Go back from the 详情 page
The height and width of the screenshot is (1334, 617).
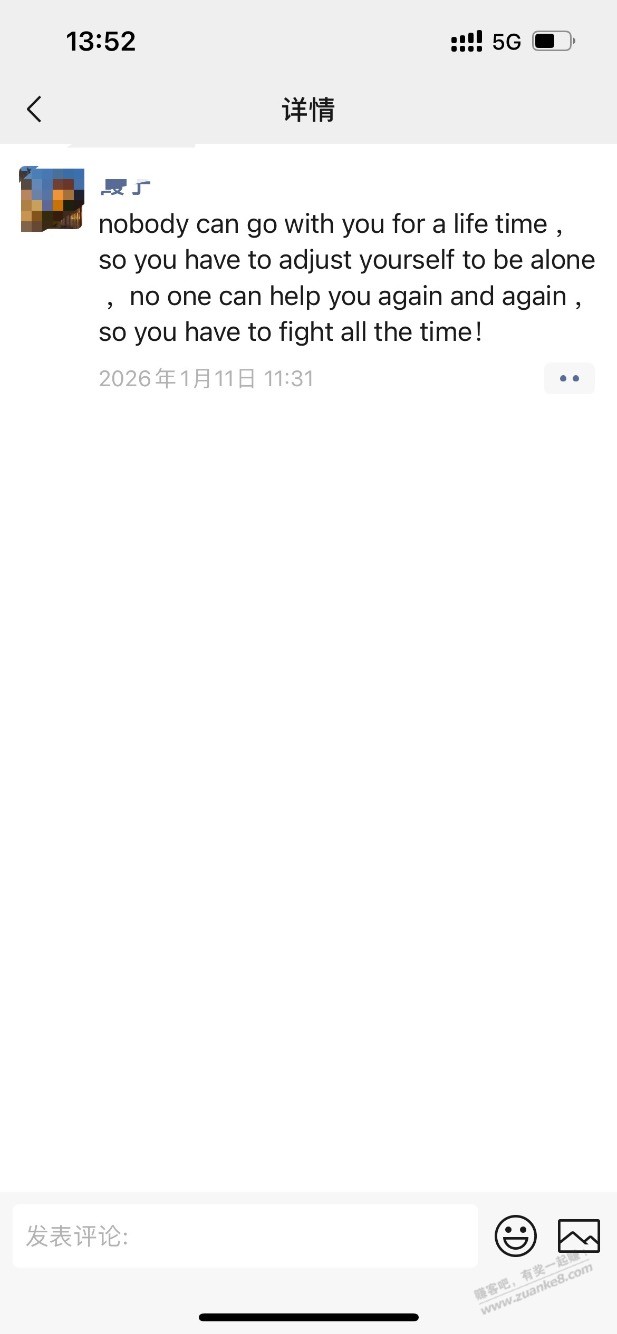pos(35,109)
